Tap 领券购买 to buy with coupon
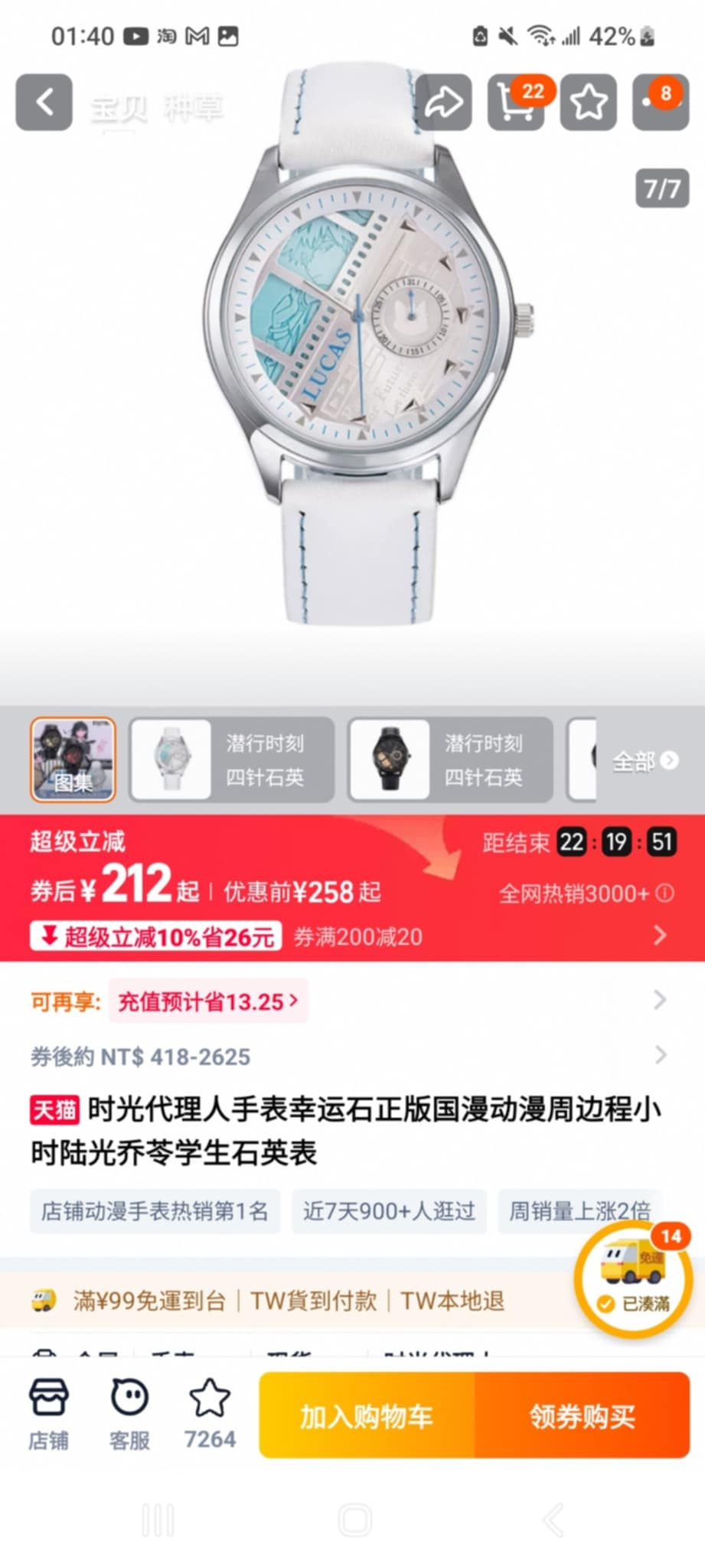Image resolution: width=705 pixels, height=1568 pixels. 582,1416
